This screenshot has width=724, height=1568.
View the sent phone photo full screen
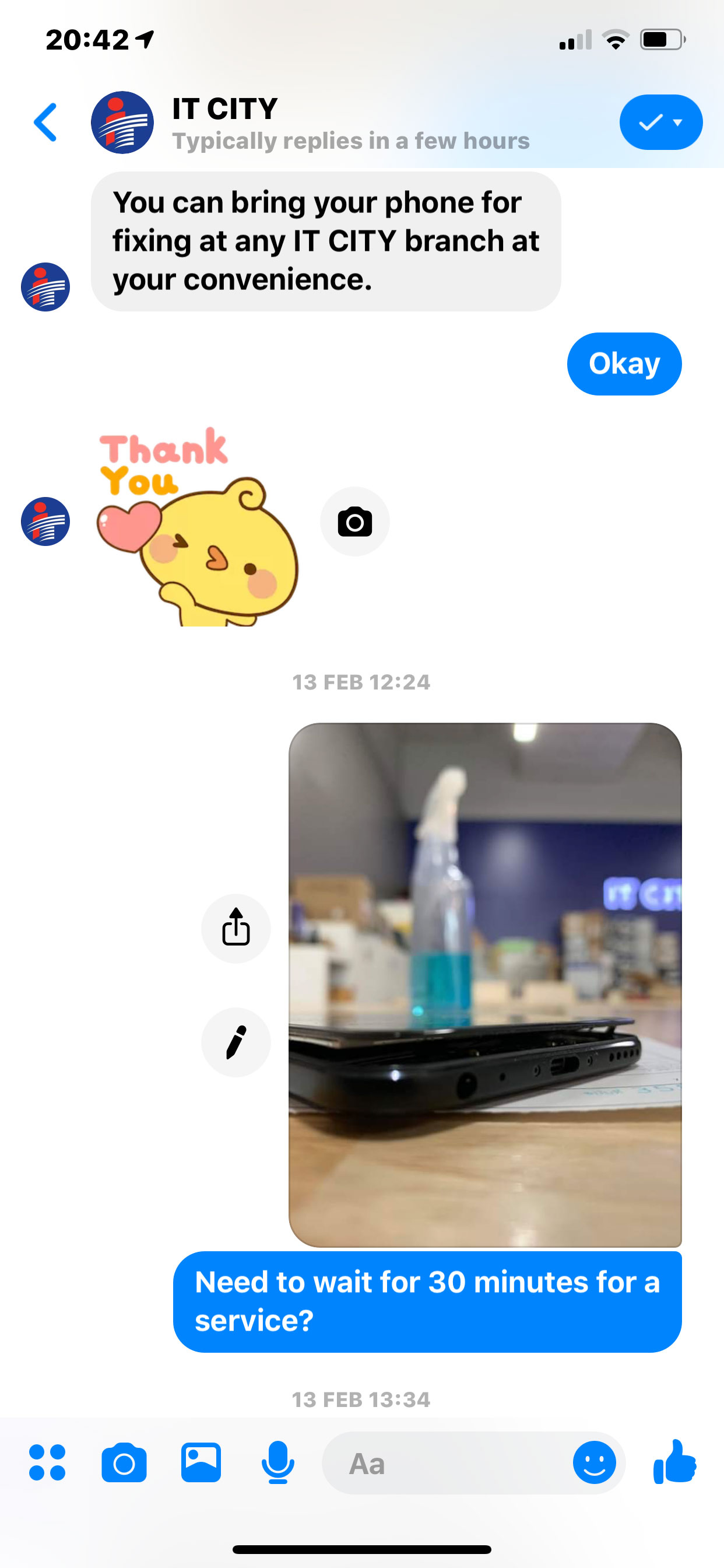pos(485,984)
